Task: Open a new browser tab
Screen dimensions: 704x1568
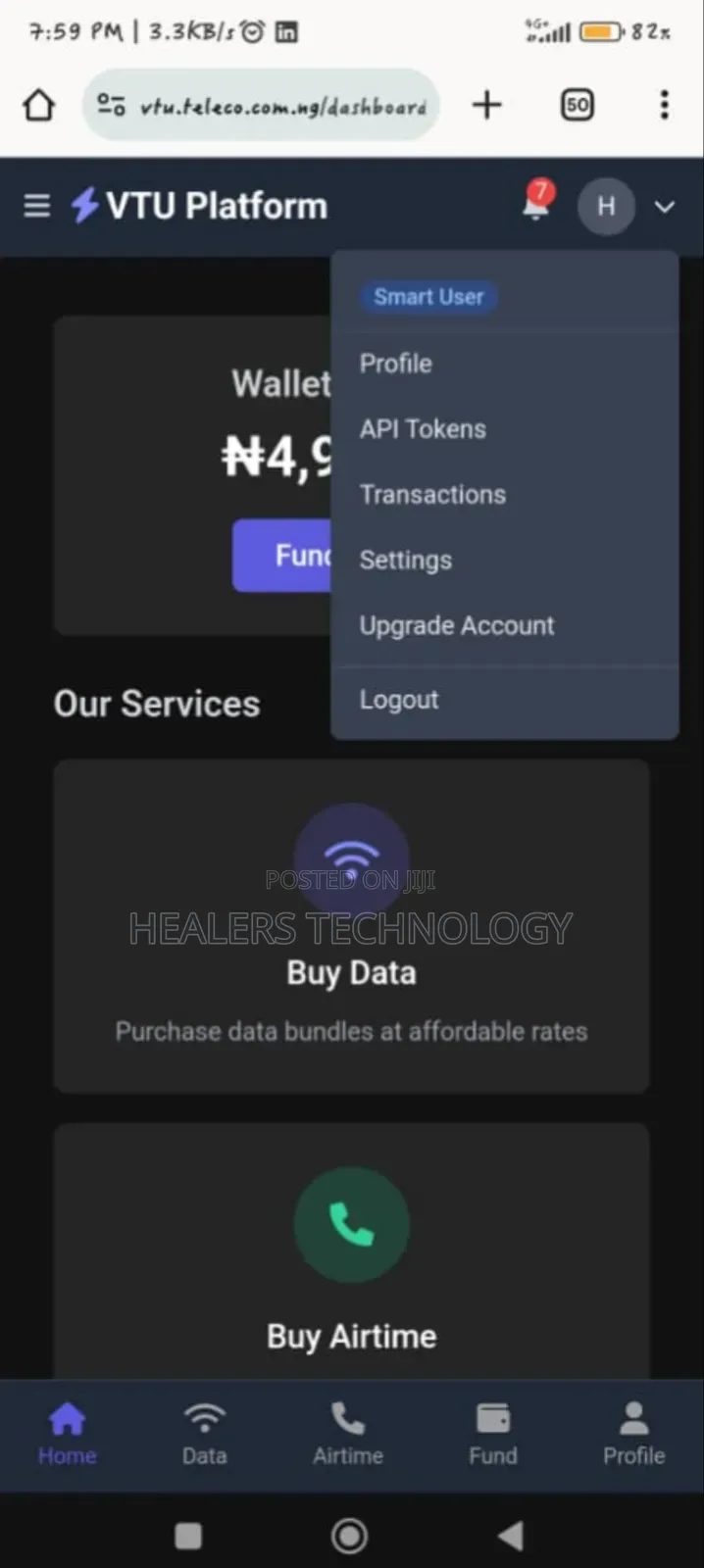Action: click(486, 105)
